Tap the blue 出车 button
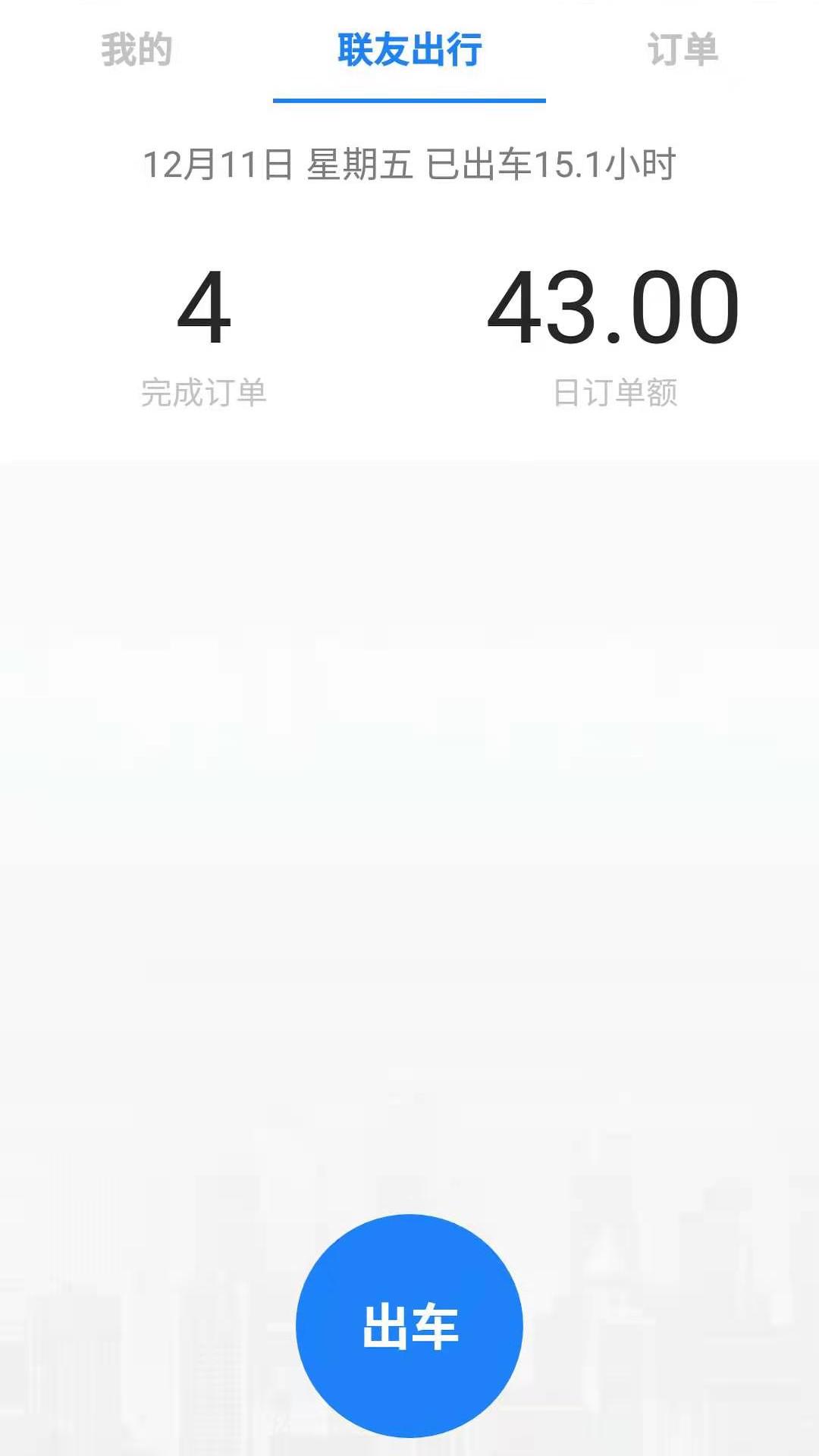819x1456 pixels. (x=409, y=1326)
